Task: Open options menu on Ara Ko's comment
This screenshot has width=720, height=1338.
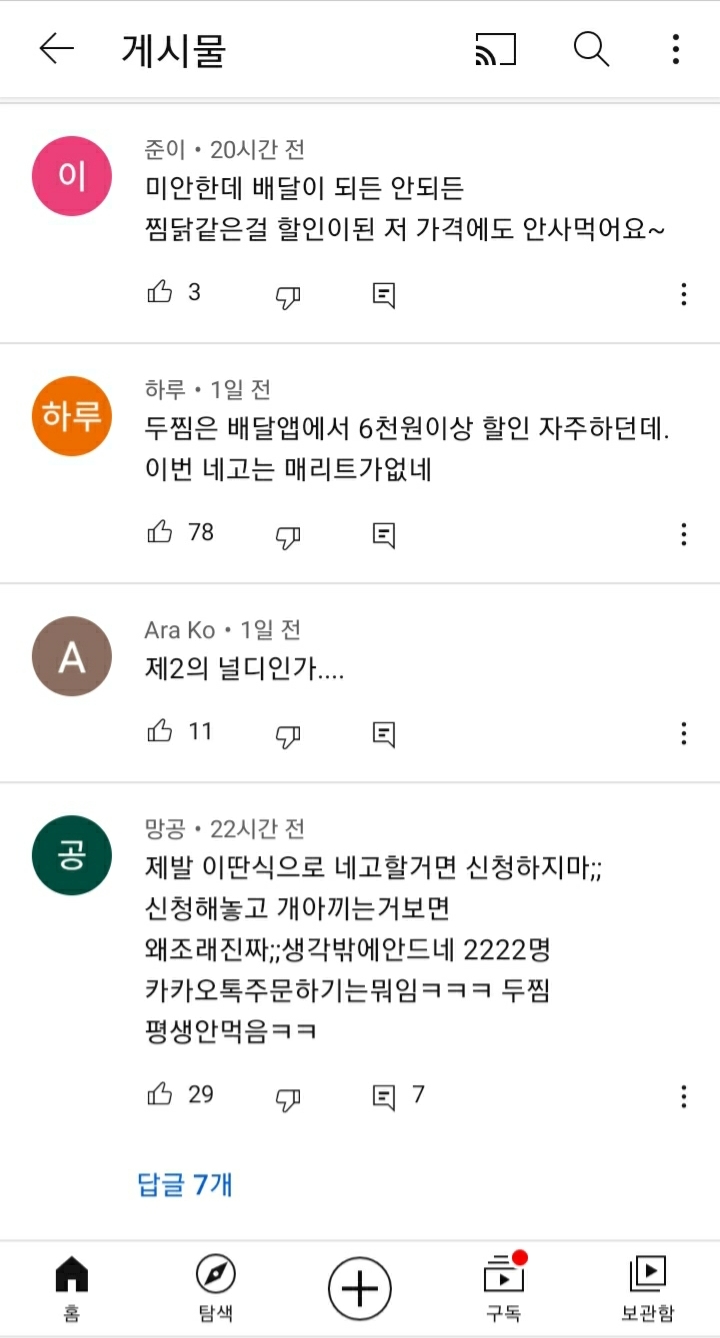Action: (684, 733)
